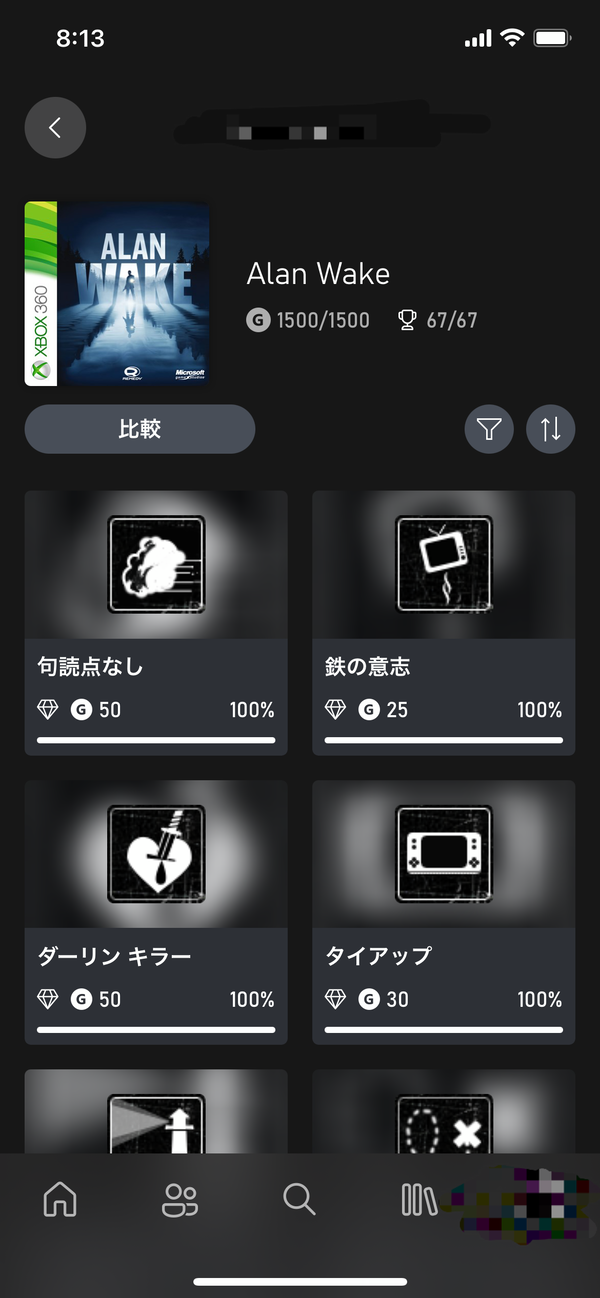This screenshot has height=1298, width=600.
Task: Open the 鉄の意志 achievement card
Action: coord(444,623)
